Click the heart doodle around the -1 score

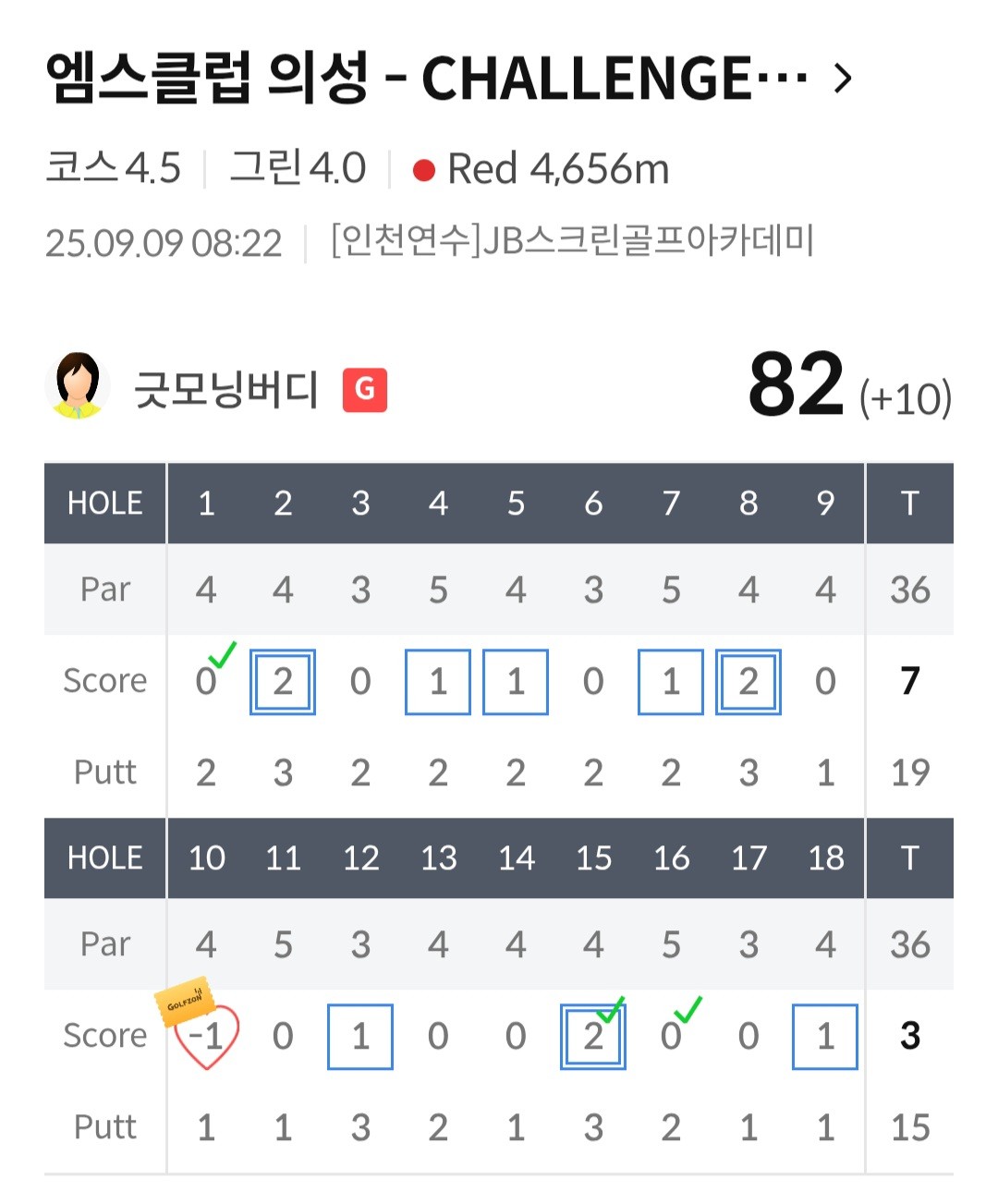click(x=205, y=1037)
